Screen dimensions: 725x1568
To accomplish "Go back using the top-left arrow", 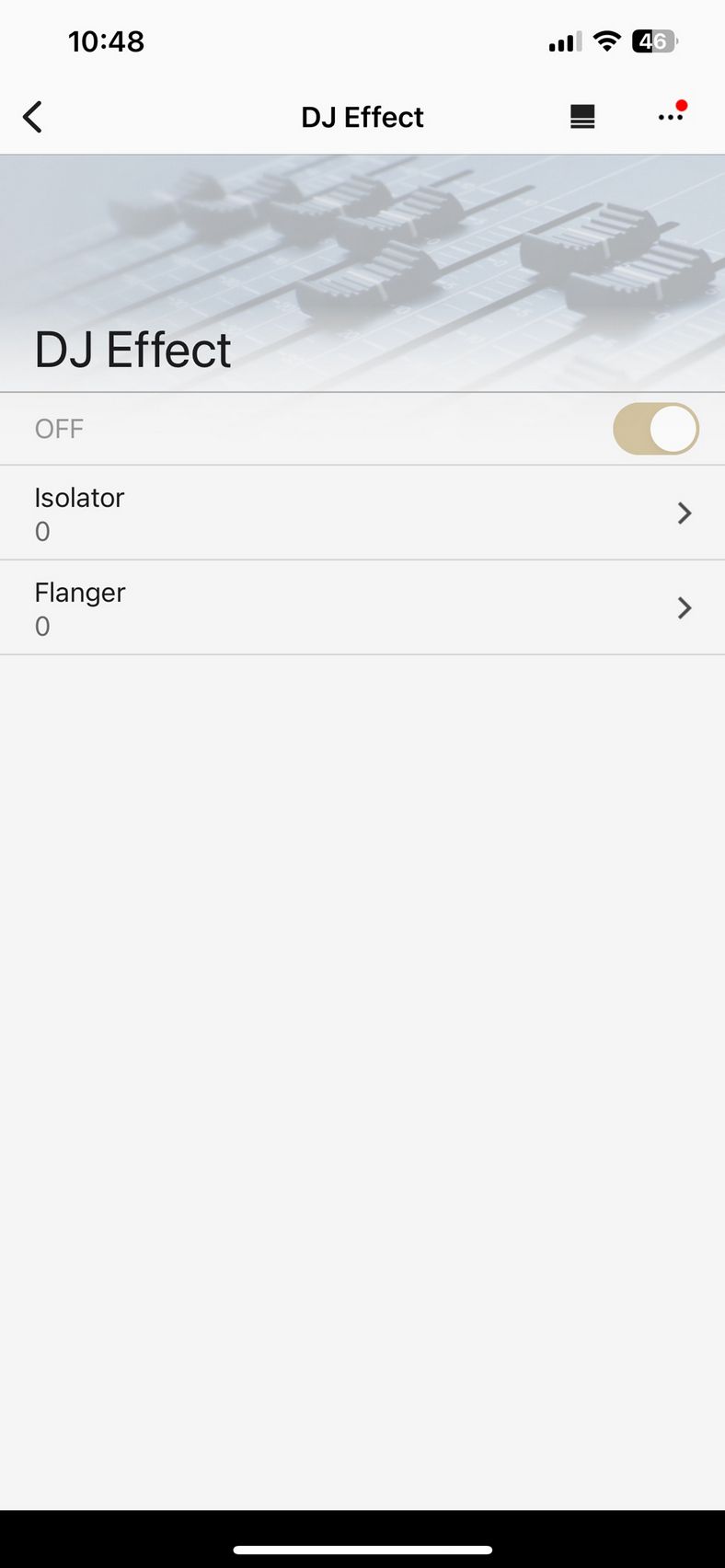I will pos(32,117).
